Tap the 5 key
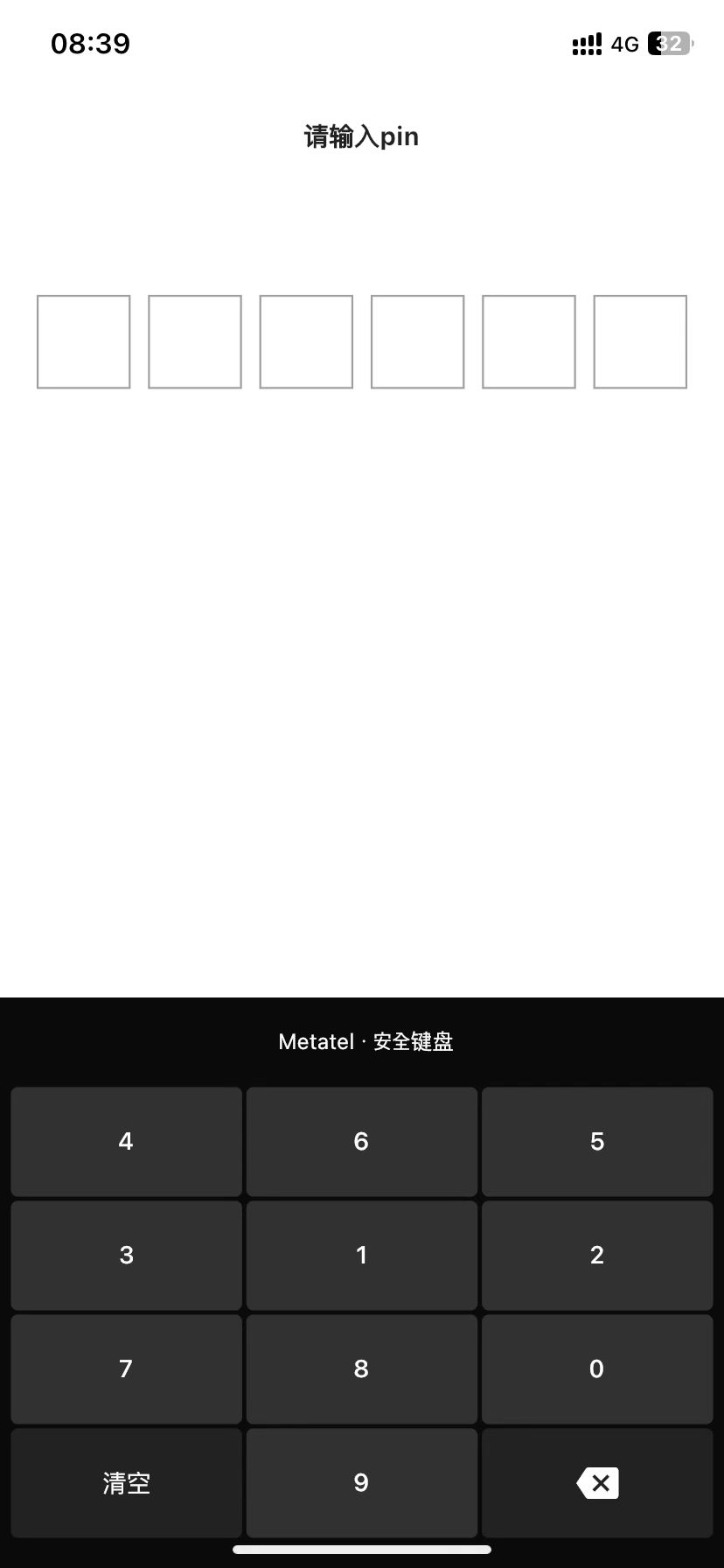The image size is (724, 1568). click(x=597, y=1141)
